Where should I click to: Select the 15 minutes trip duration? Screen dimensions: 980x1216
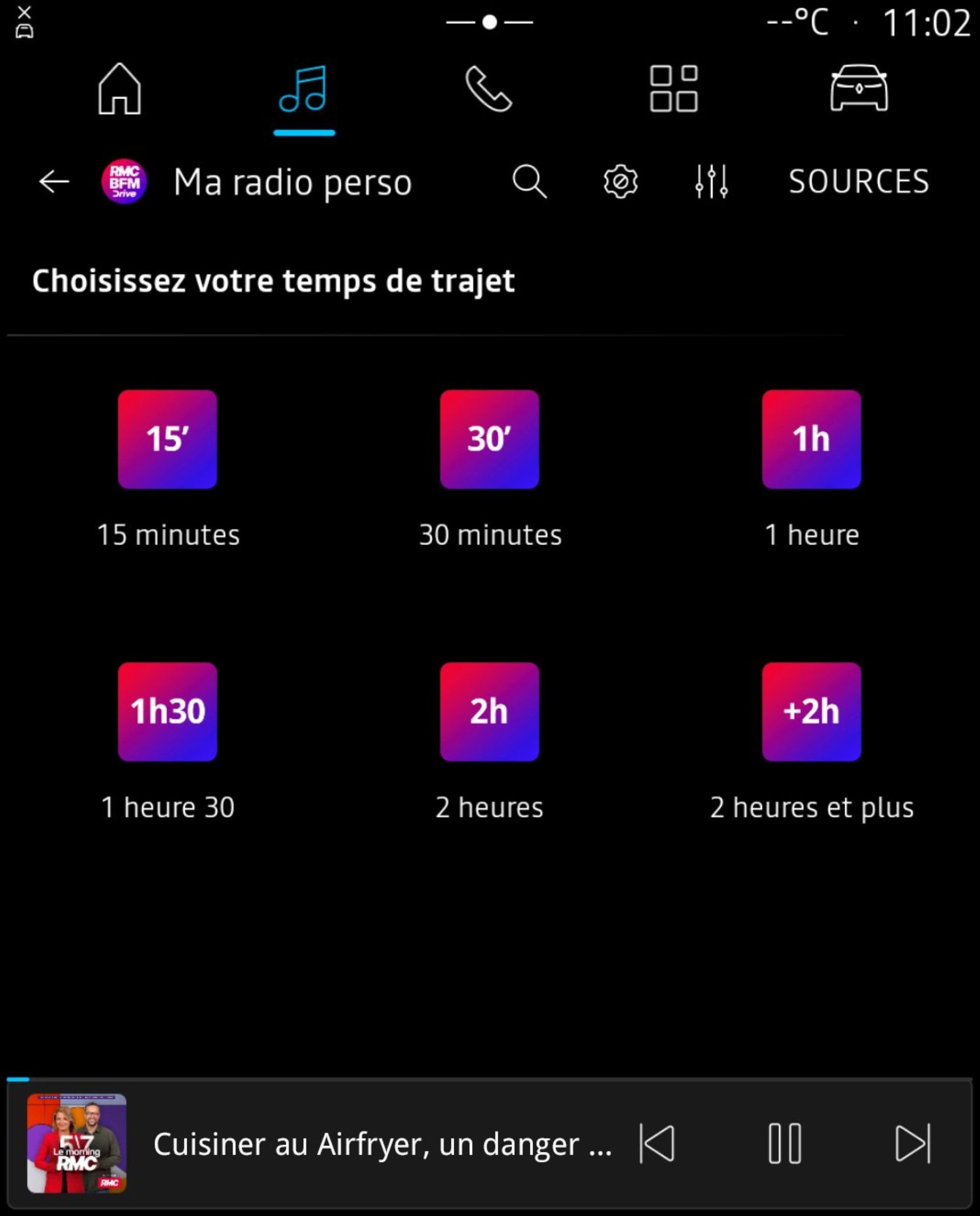pos(167,439)
